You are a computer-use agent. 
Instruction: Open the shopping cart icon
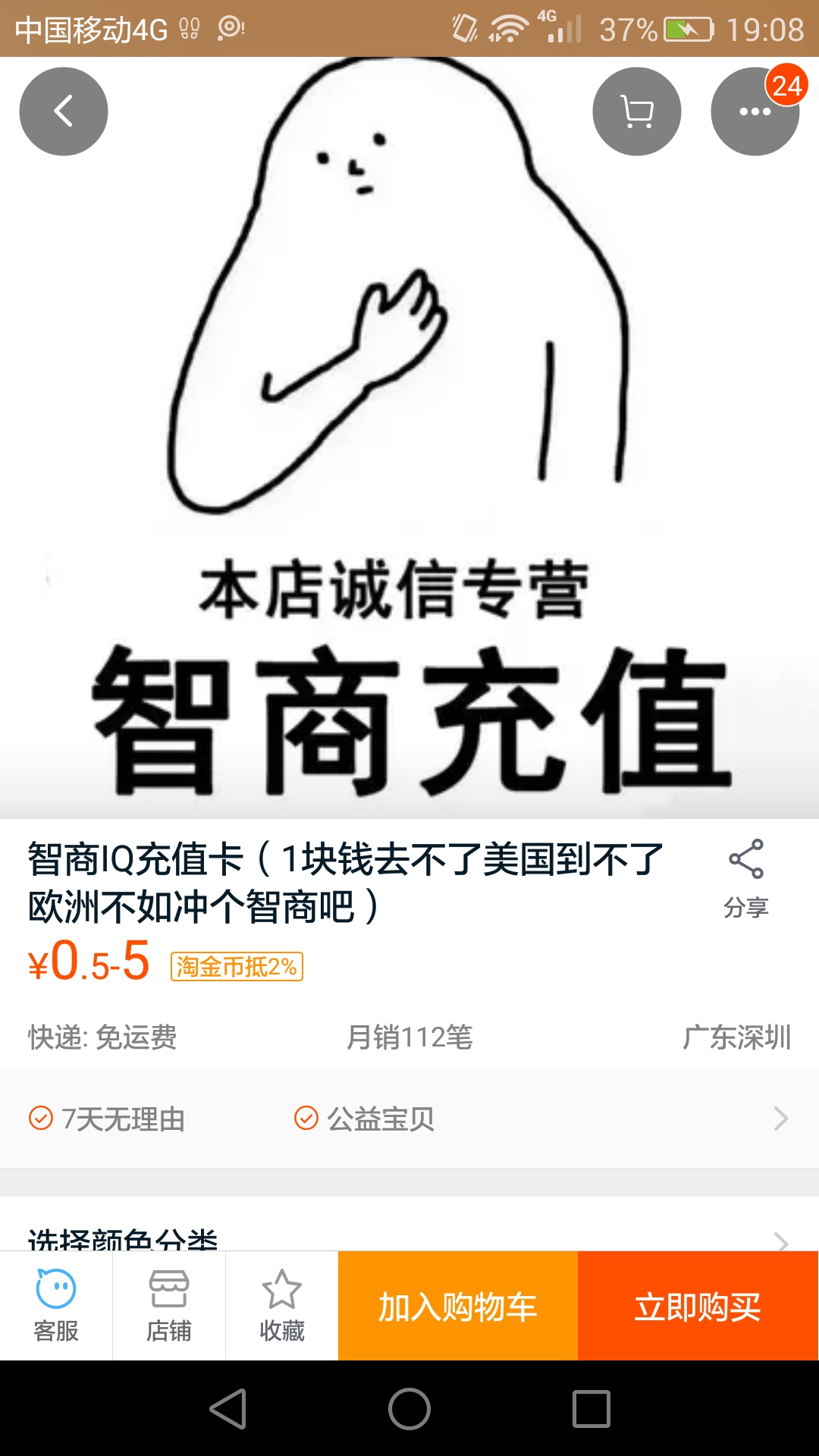pyautogui.click(x=637, y=111)
